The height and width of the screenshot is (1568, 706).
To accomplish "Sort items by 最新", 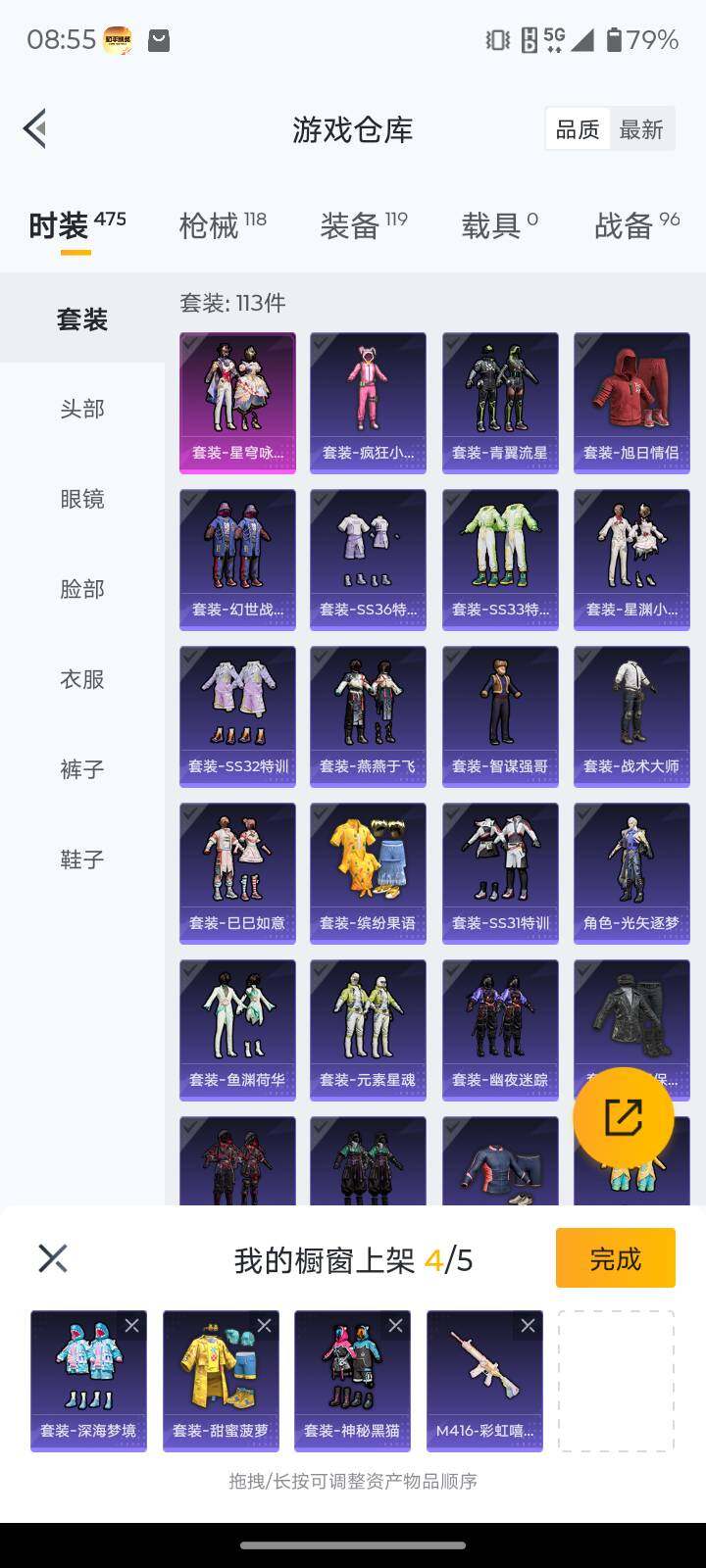I will [641, 129].
